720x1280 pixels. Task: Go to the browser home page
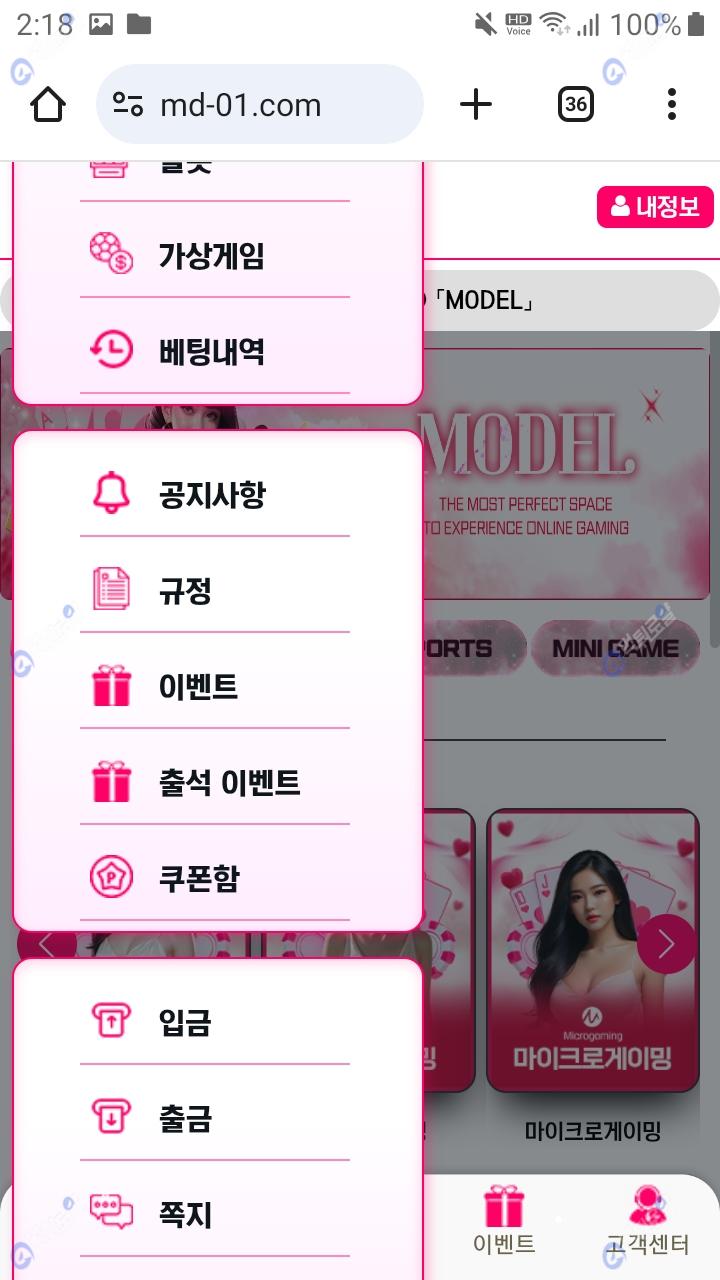click(x=48, y=104)
